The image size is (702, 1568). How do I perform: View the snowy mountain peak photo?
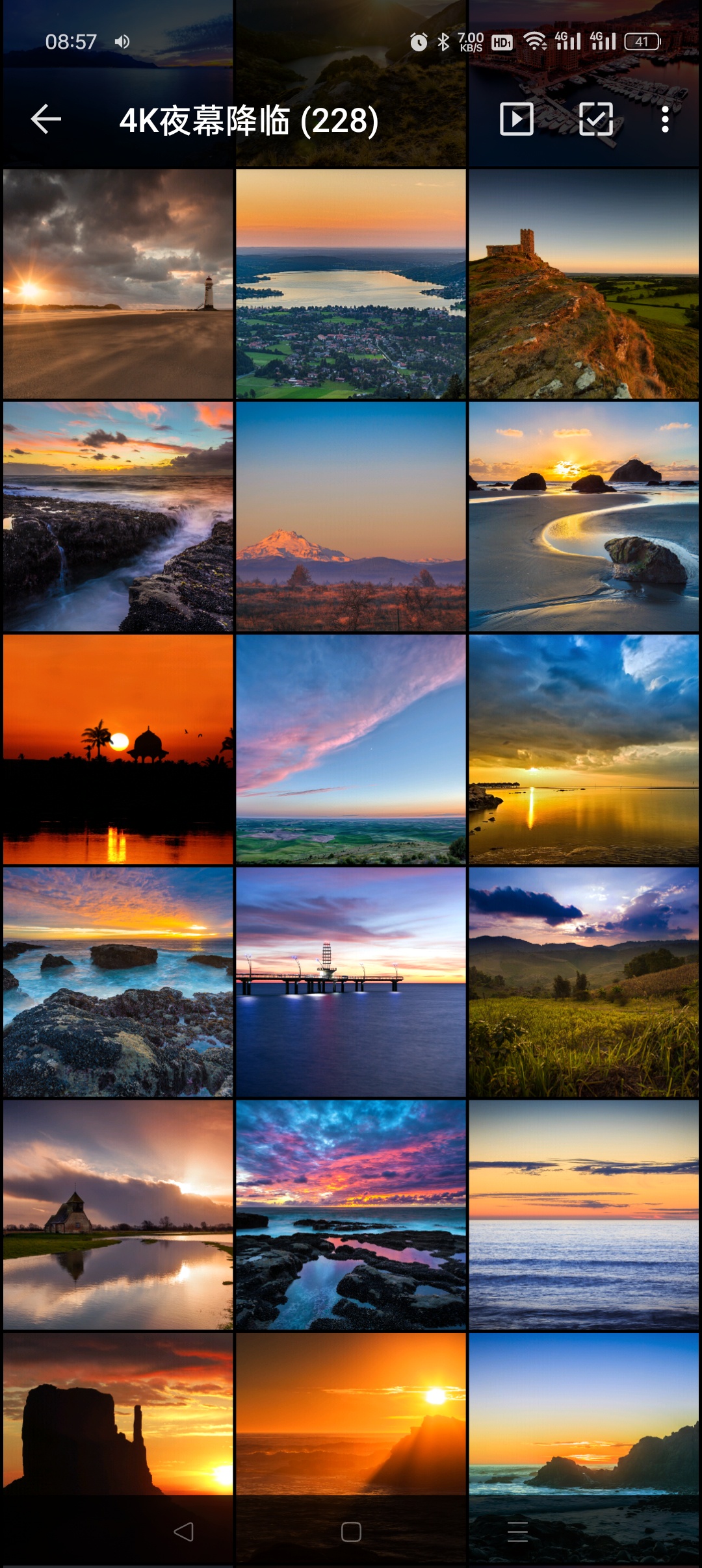(x=351, y=516)
